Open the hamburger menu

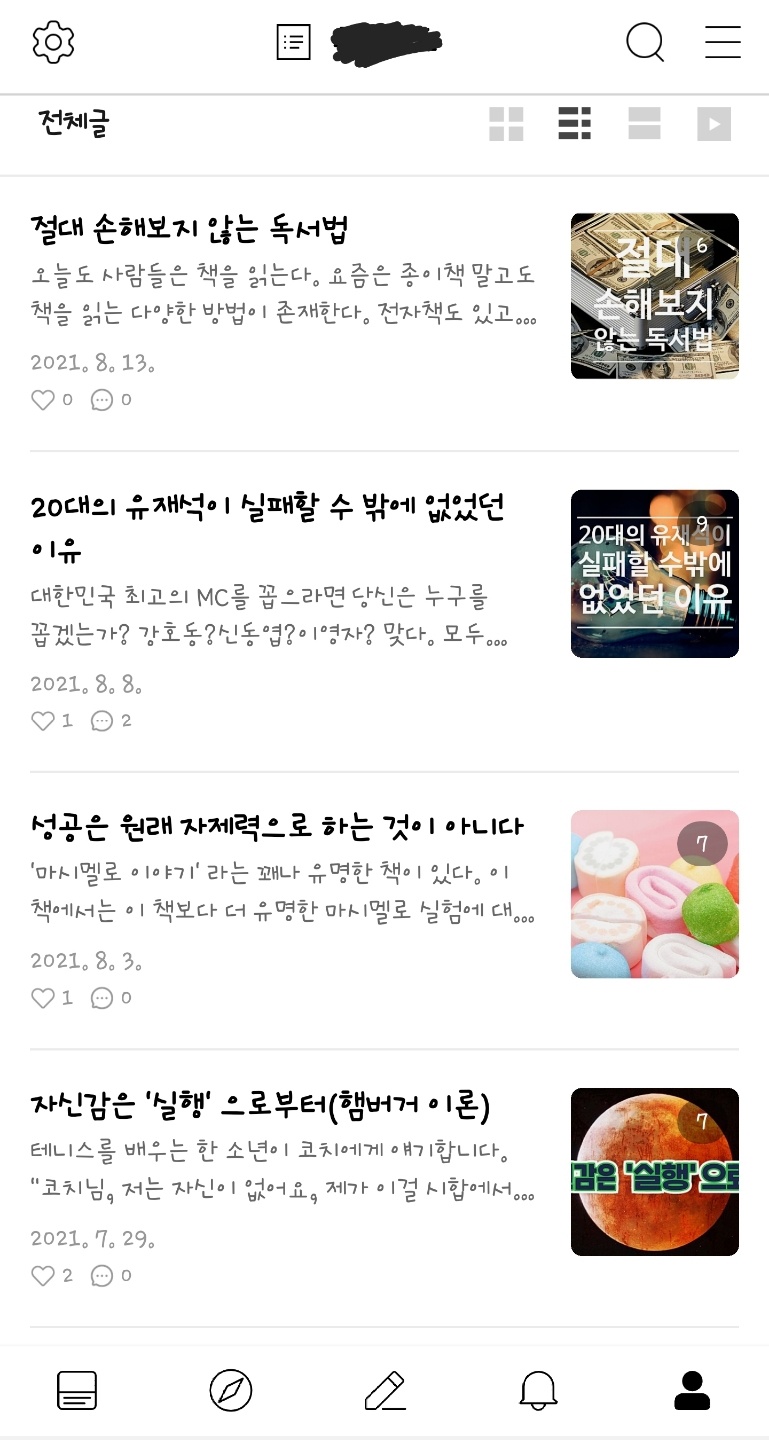tap(722, 42)
